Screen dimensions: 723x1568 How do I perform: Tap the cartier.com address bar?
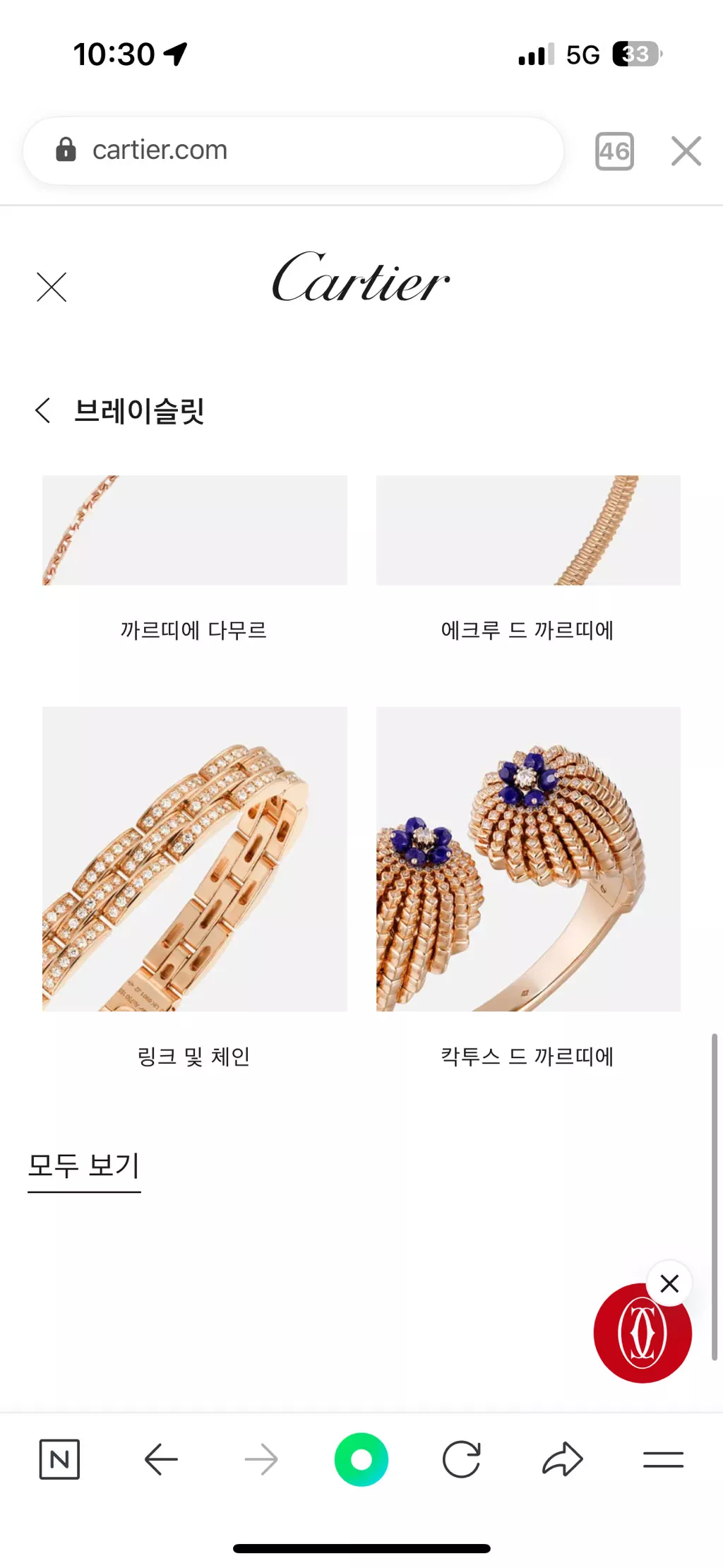pyautogui.click(x=293, y=150)
